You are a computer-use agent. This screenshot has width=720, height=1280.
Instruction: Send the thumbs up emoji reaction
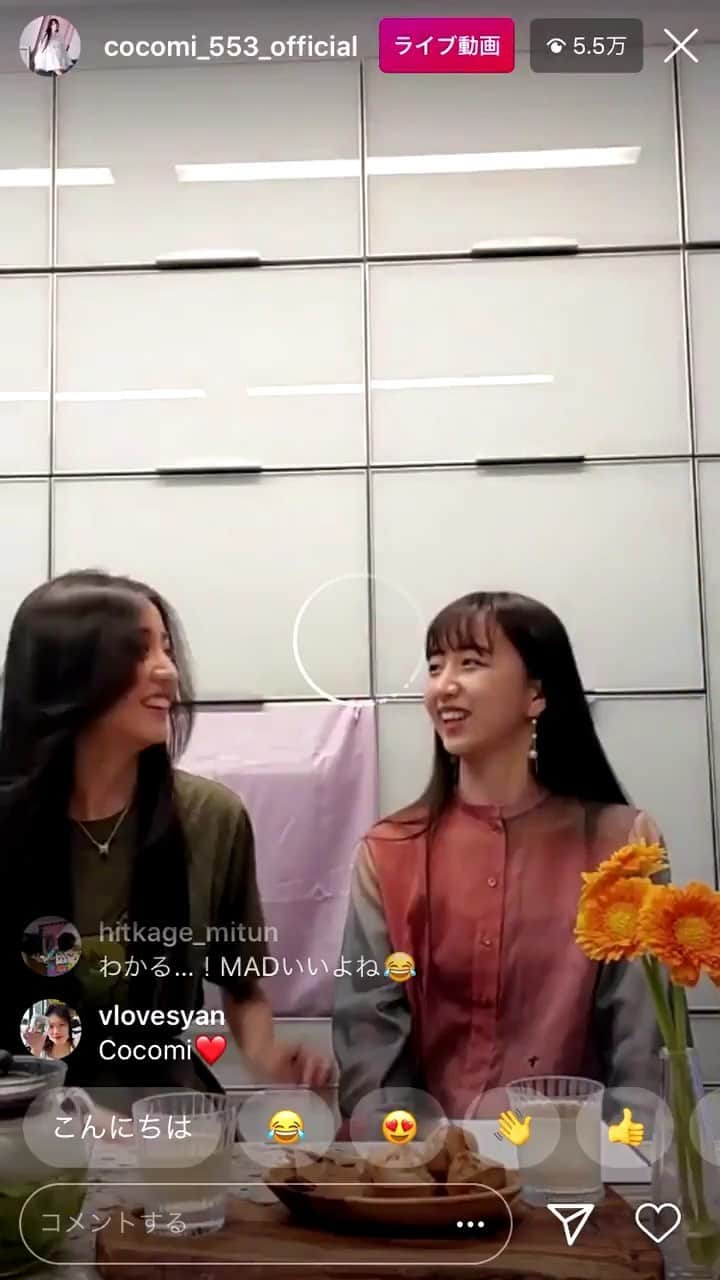pyautogui.click(x=626, y=1128)
